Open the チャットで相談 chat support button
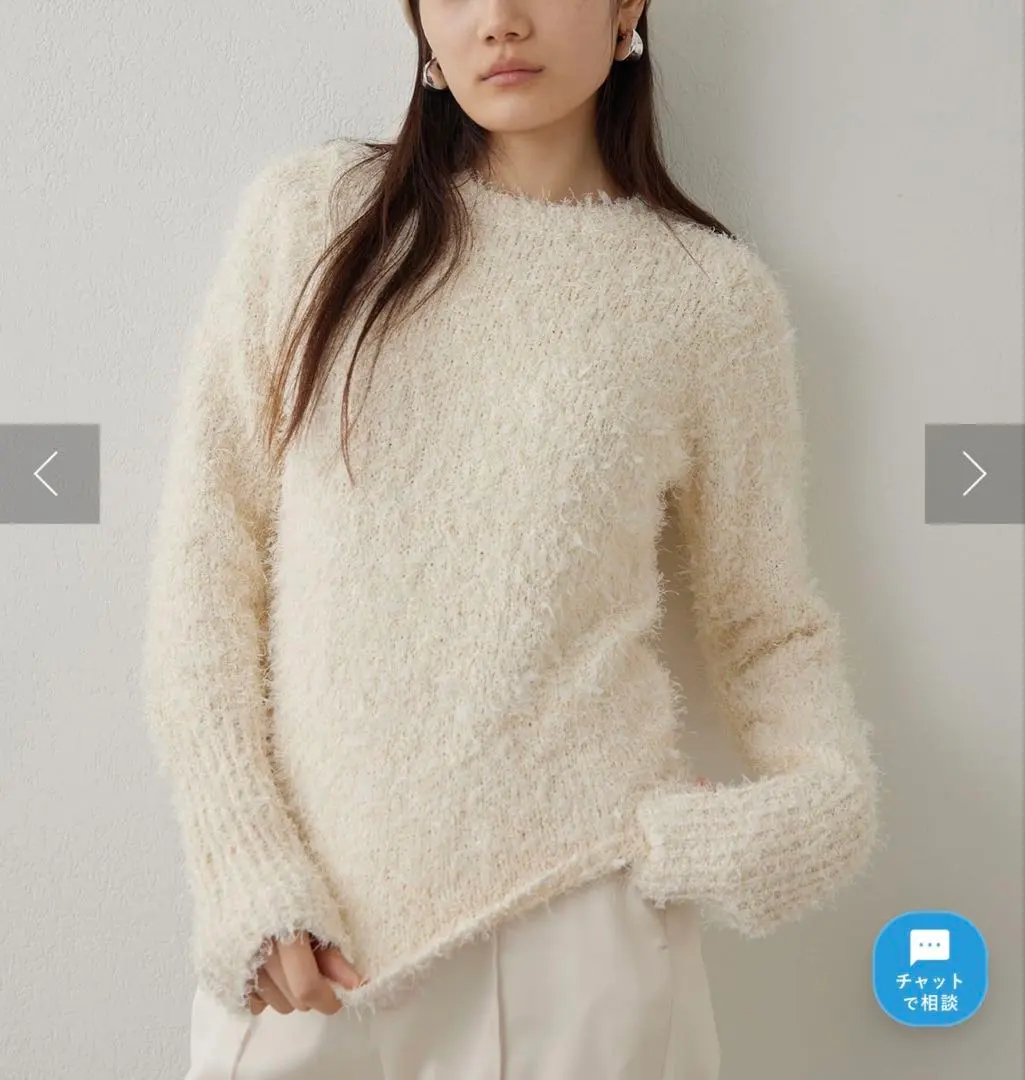1025x1080 pixels. [x=929, y=968]
